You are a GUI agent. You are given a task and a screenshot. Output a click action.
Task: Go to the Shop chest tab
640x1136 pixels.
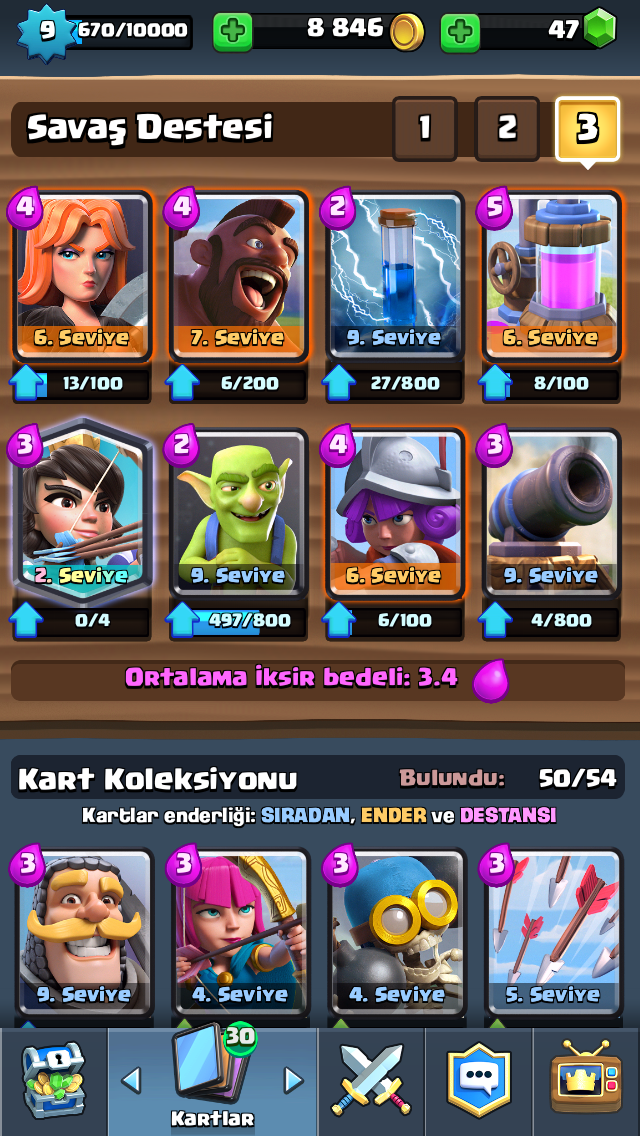pyautogui.click(x=53, y=1082)
